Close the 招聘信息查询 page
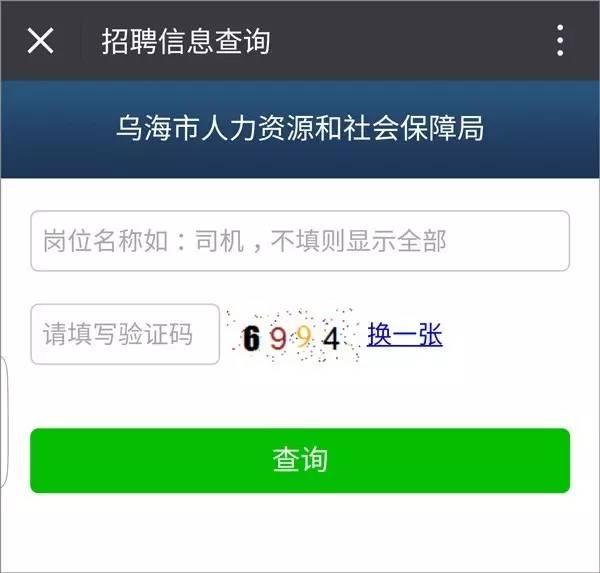Image resolution: width=600 pixels, height=573 pixels. point(40,41)
